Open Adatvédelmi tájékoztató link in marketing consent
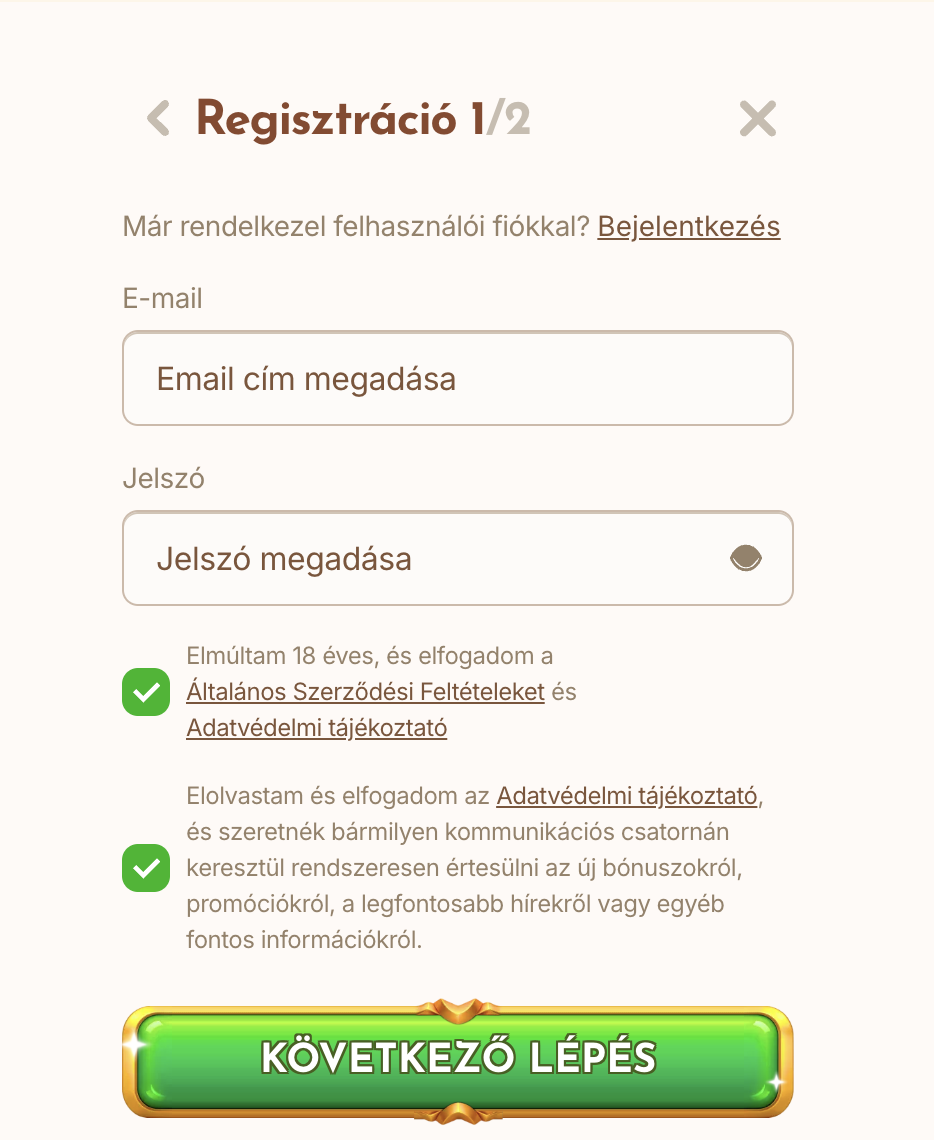The image size is (934, 1140). click(627, 797)
